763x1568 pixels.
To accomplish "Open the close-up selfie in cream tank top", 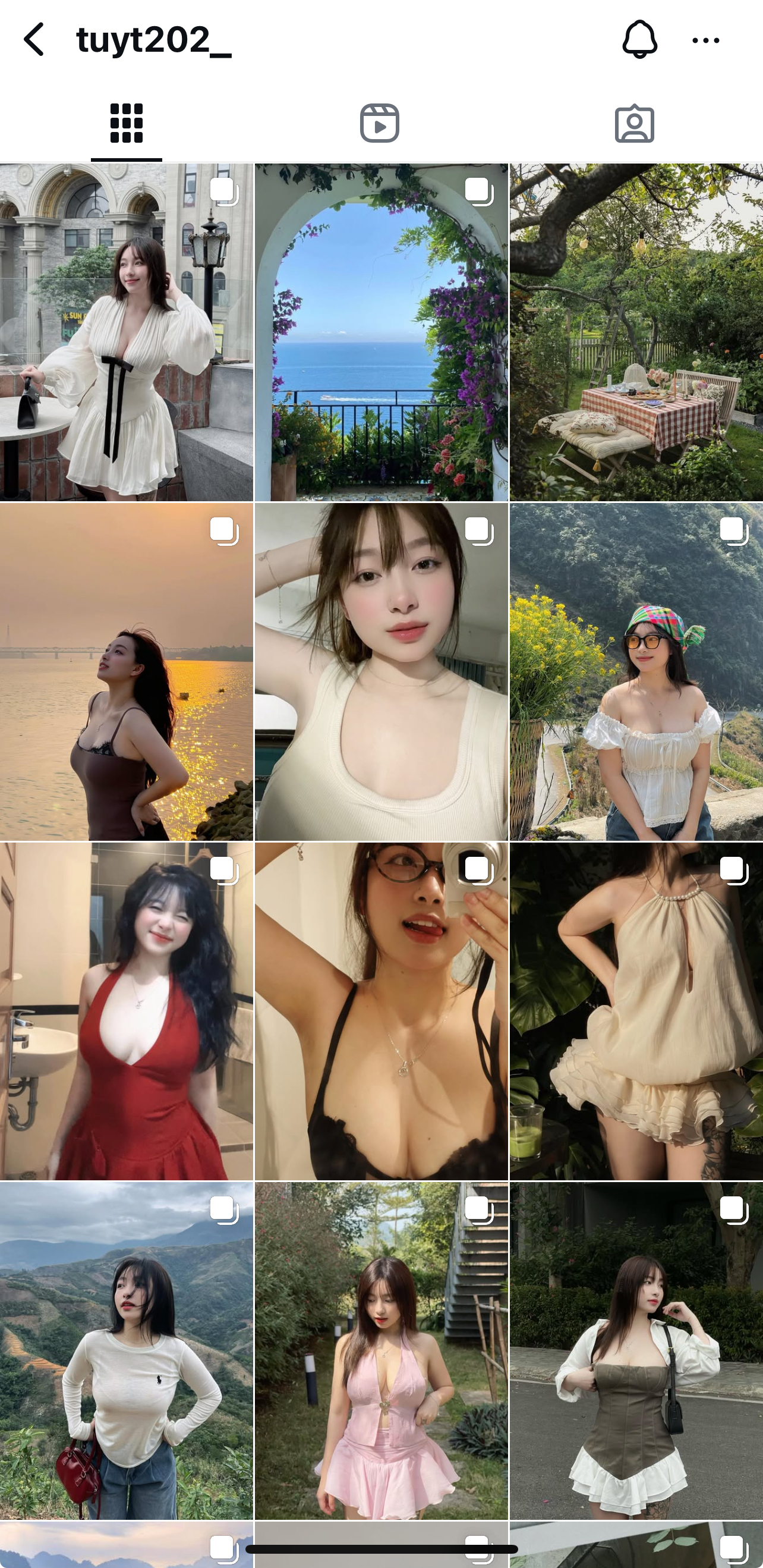I will point(381,671).
